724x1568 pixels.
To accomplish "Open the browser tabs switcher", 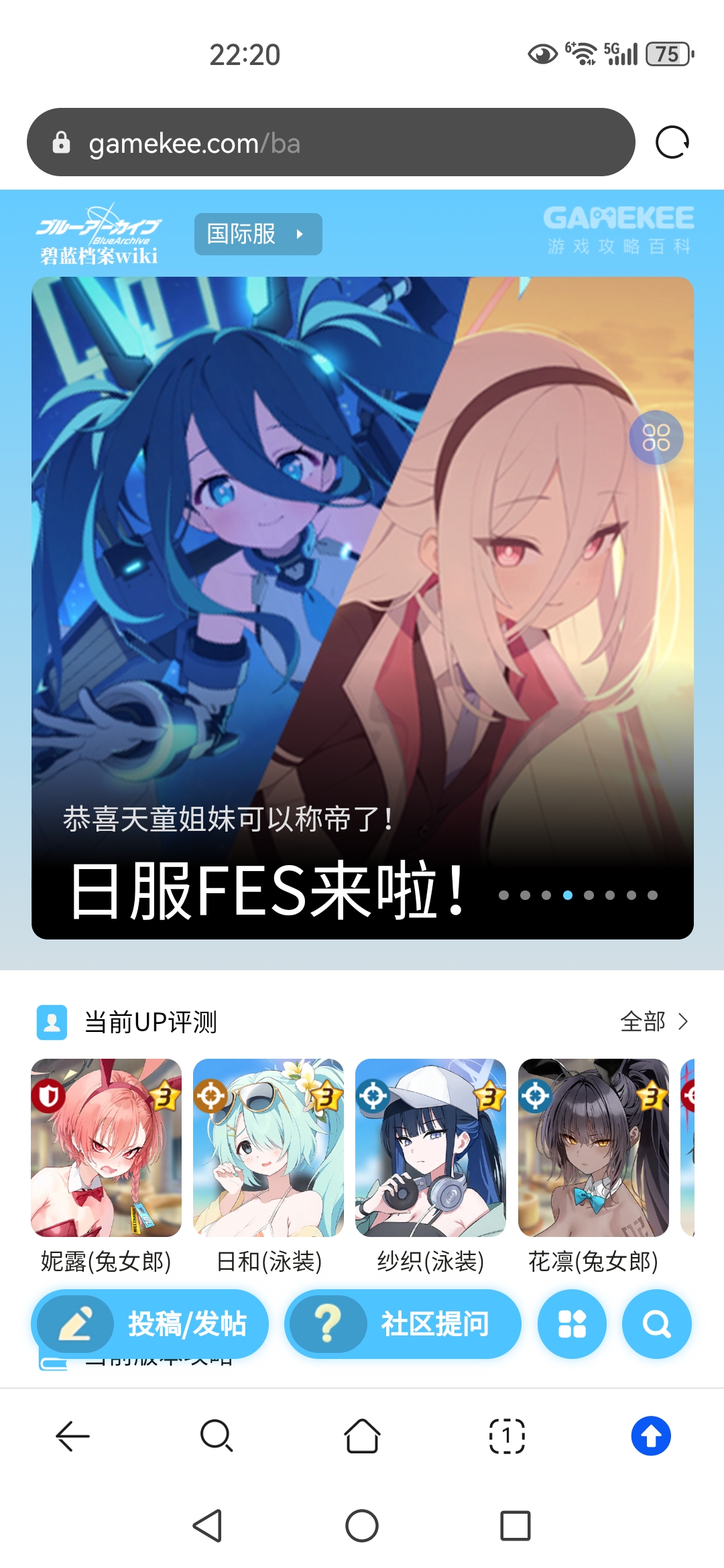I will click(507, 1436).
